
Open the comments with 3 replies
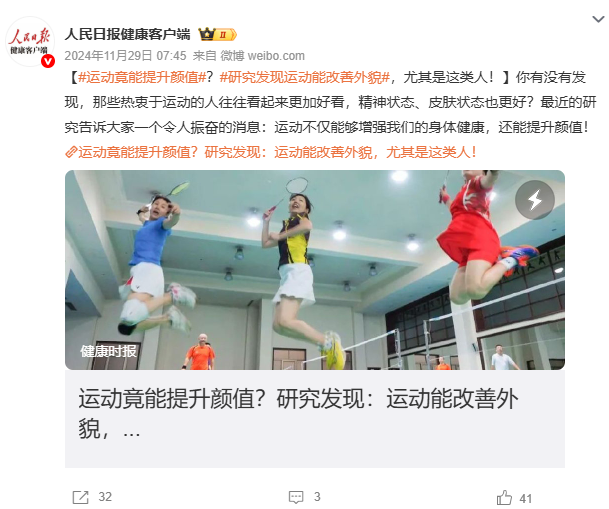(x=303, y=497)
